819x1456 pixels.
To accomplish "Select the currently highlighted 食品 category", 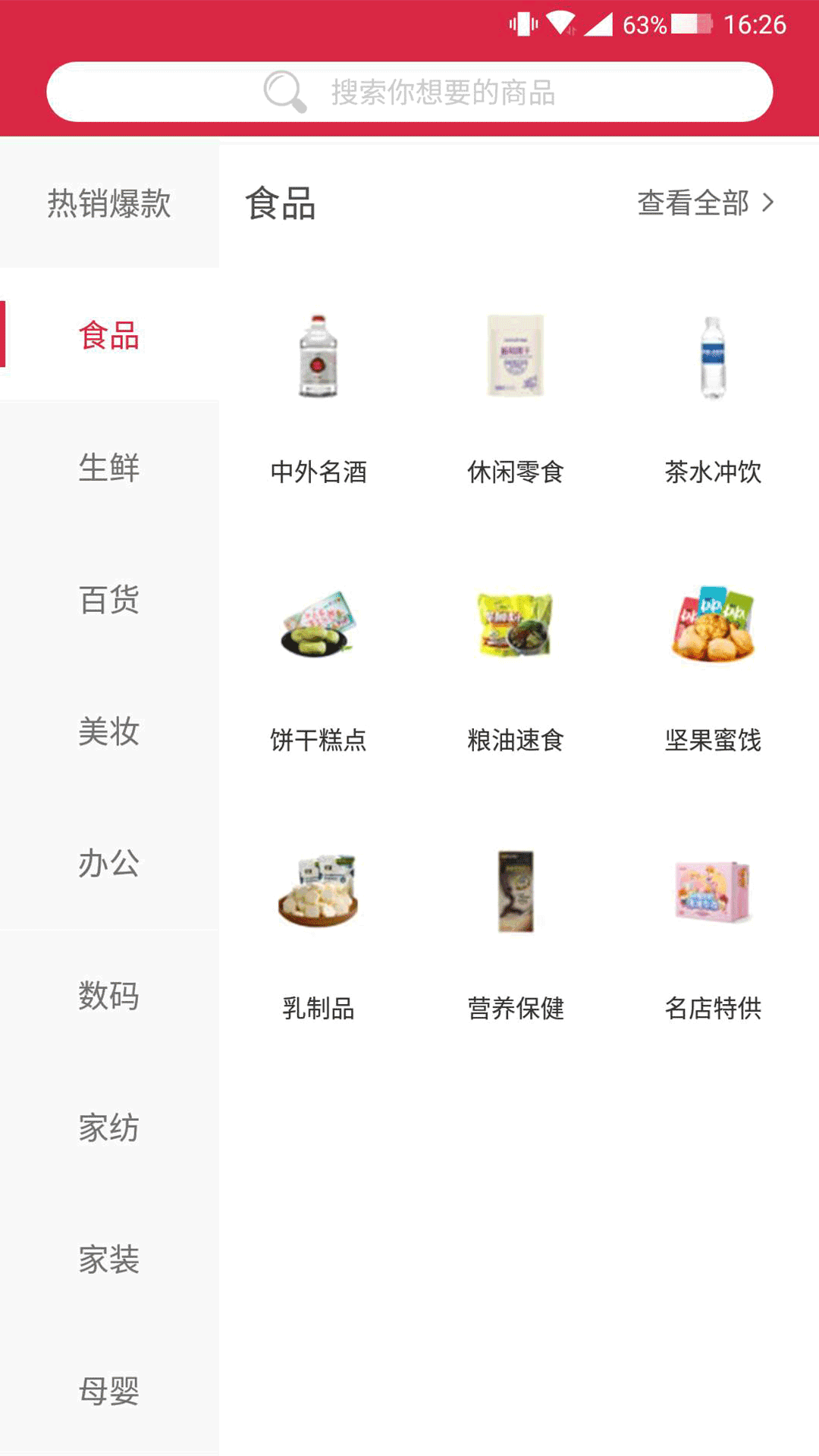I will (x=108, y=336).
